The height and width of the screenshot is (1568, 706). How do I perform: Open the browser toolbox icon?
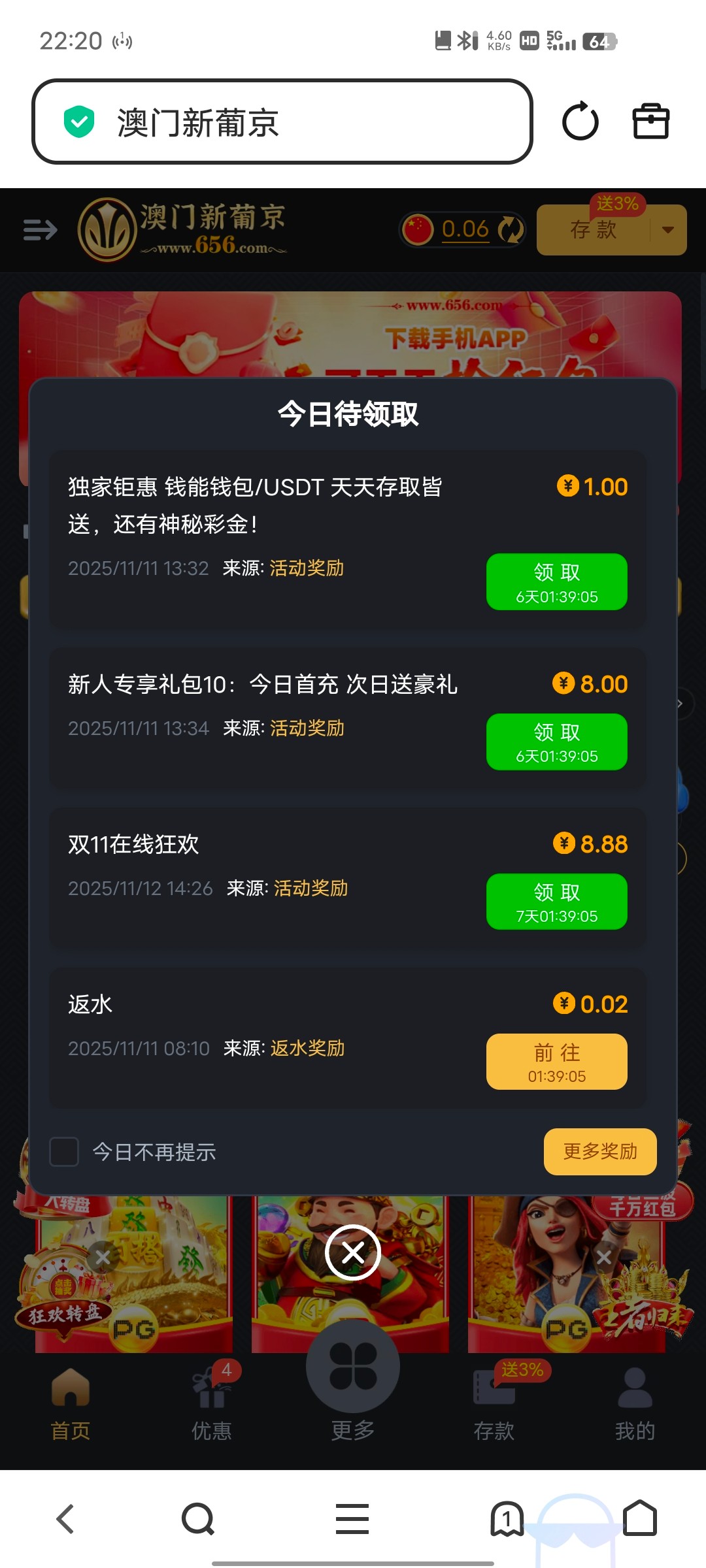[x=651, y=122]
